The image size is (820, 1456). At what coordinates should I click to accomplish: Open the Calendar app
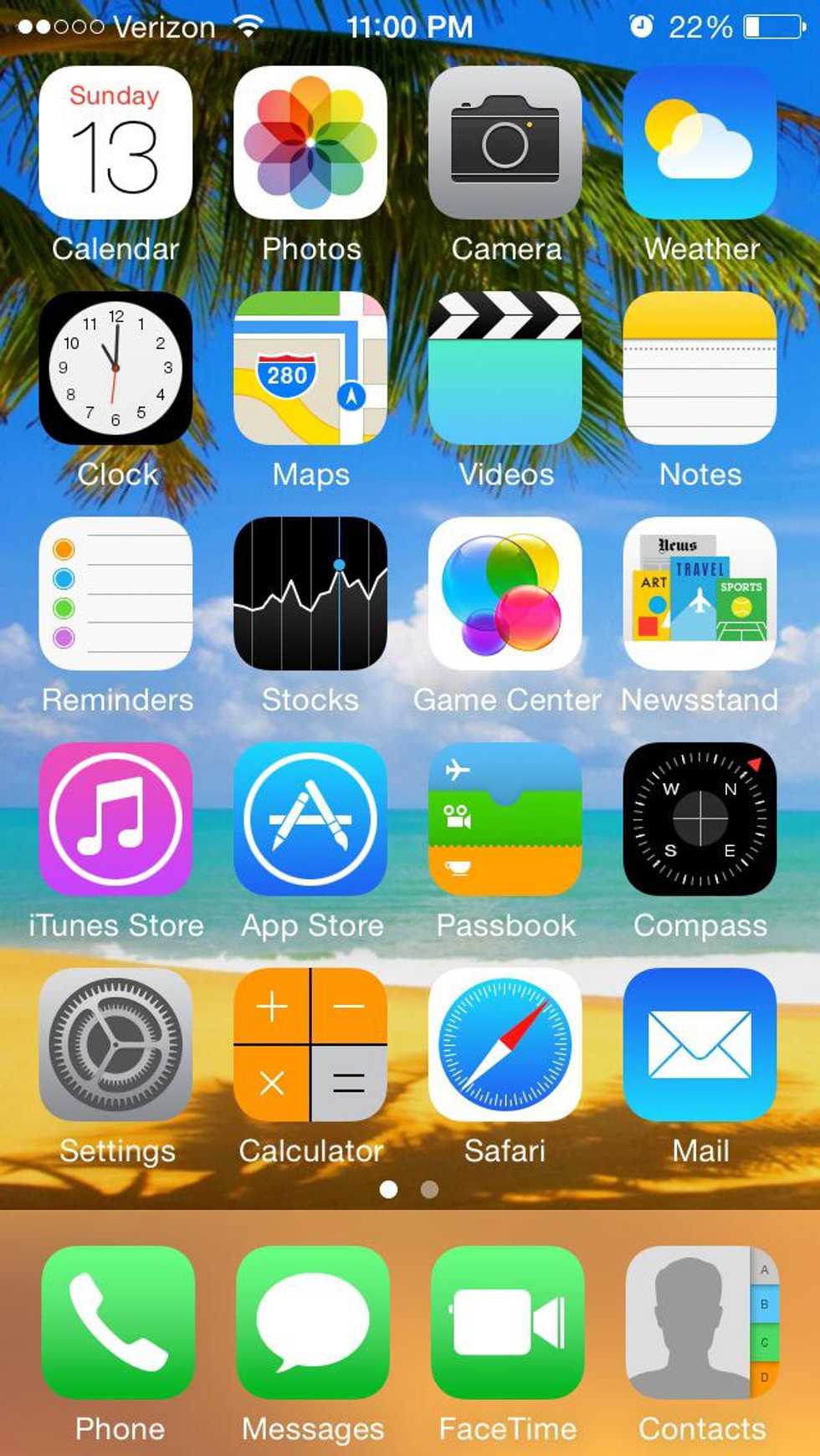115,143
